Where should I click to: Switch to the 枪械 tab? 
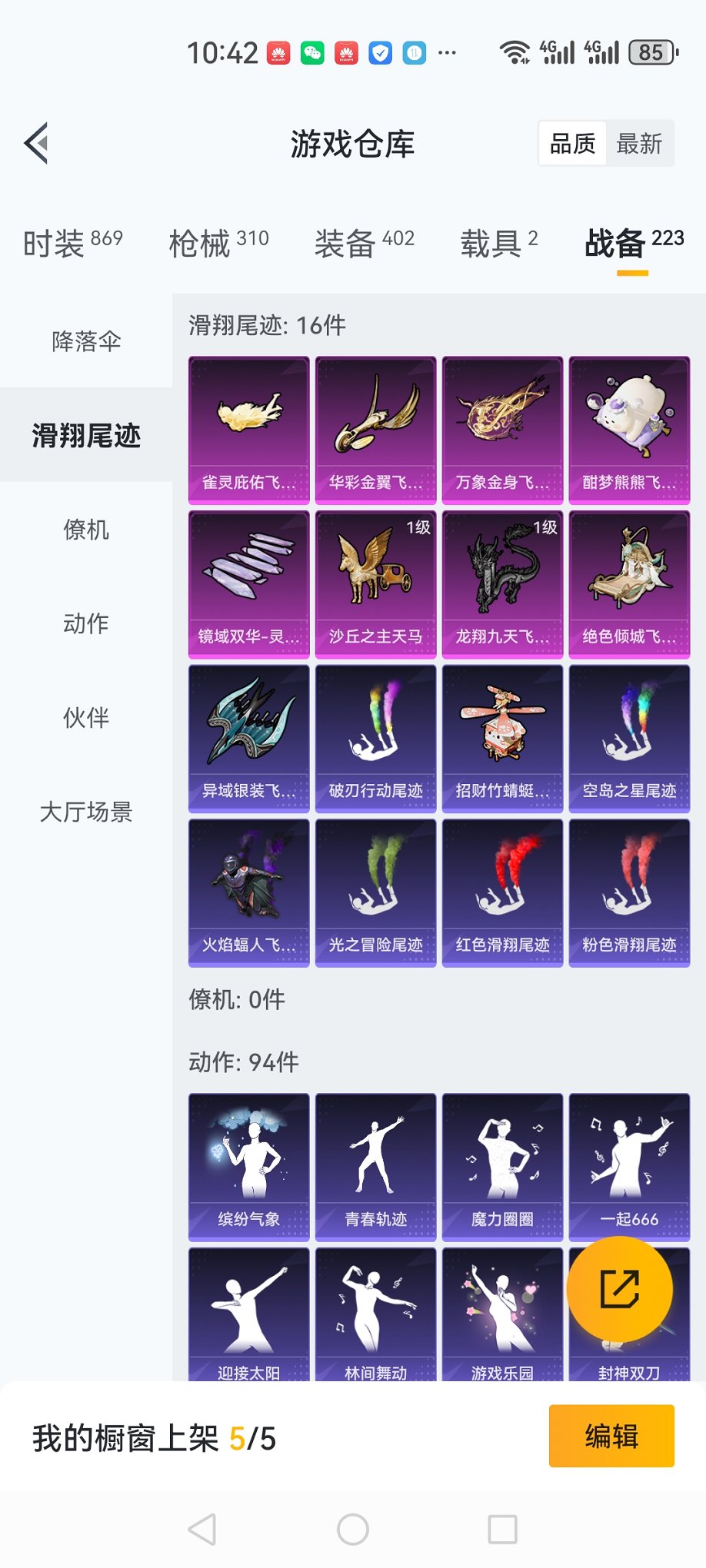point(218,243)
